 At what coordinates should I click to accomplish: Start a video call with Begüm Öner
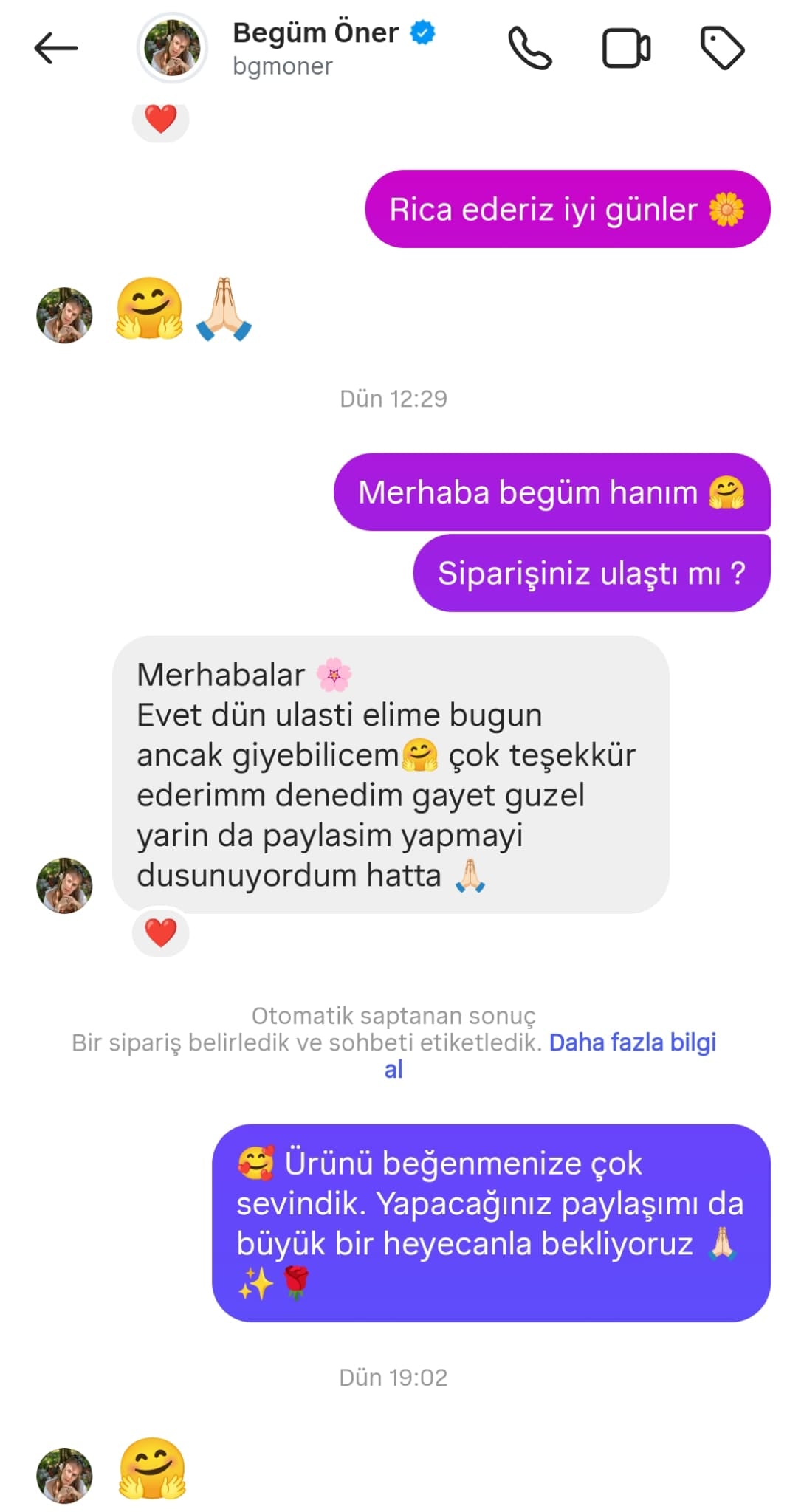point(626,49)
